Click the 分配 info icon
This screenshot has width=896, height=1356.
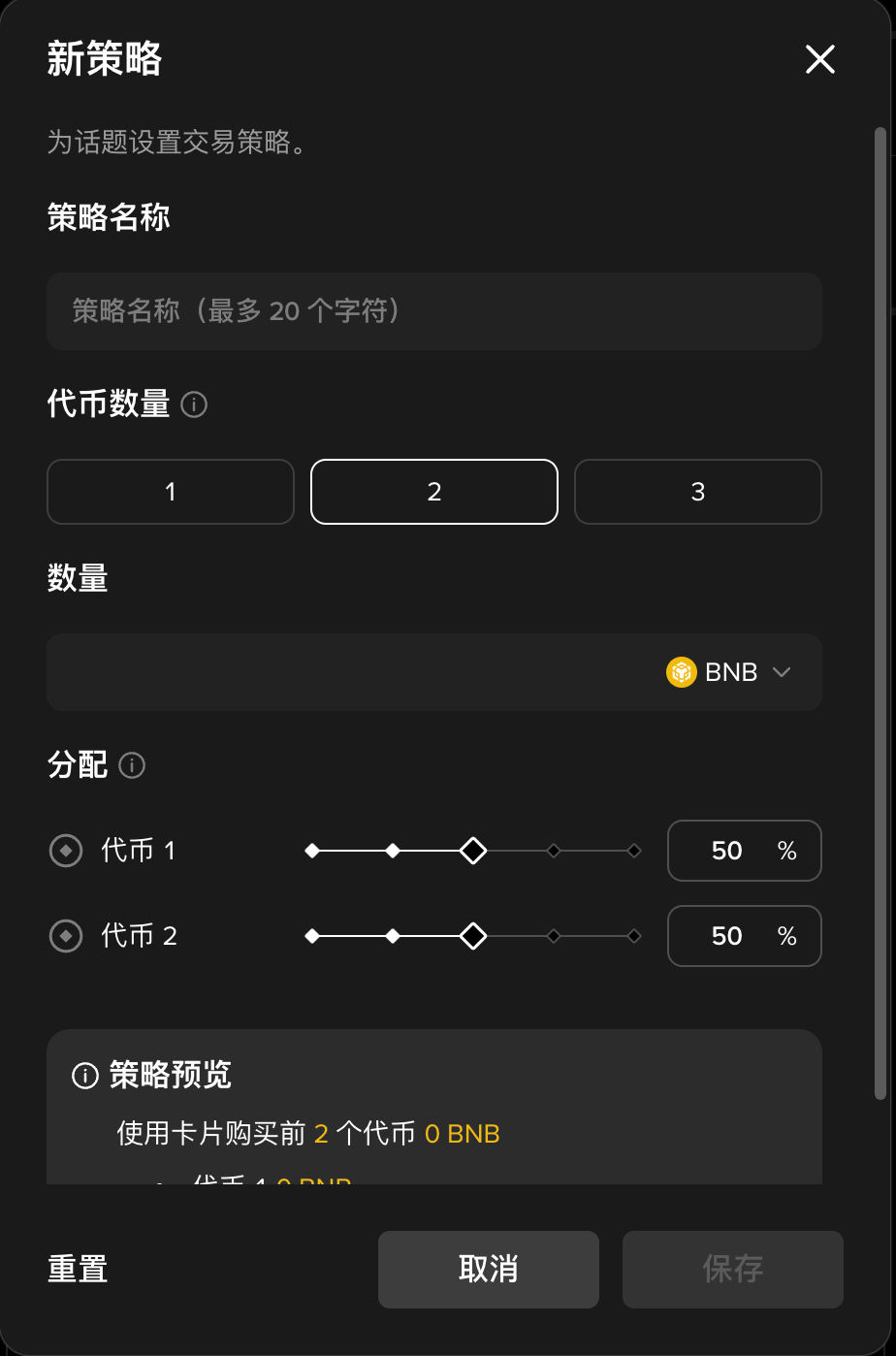coord(132,765)
